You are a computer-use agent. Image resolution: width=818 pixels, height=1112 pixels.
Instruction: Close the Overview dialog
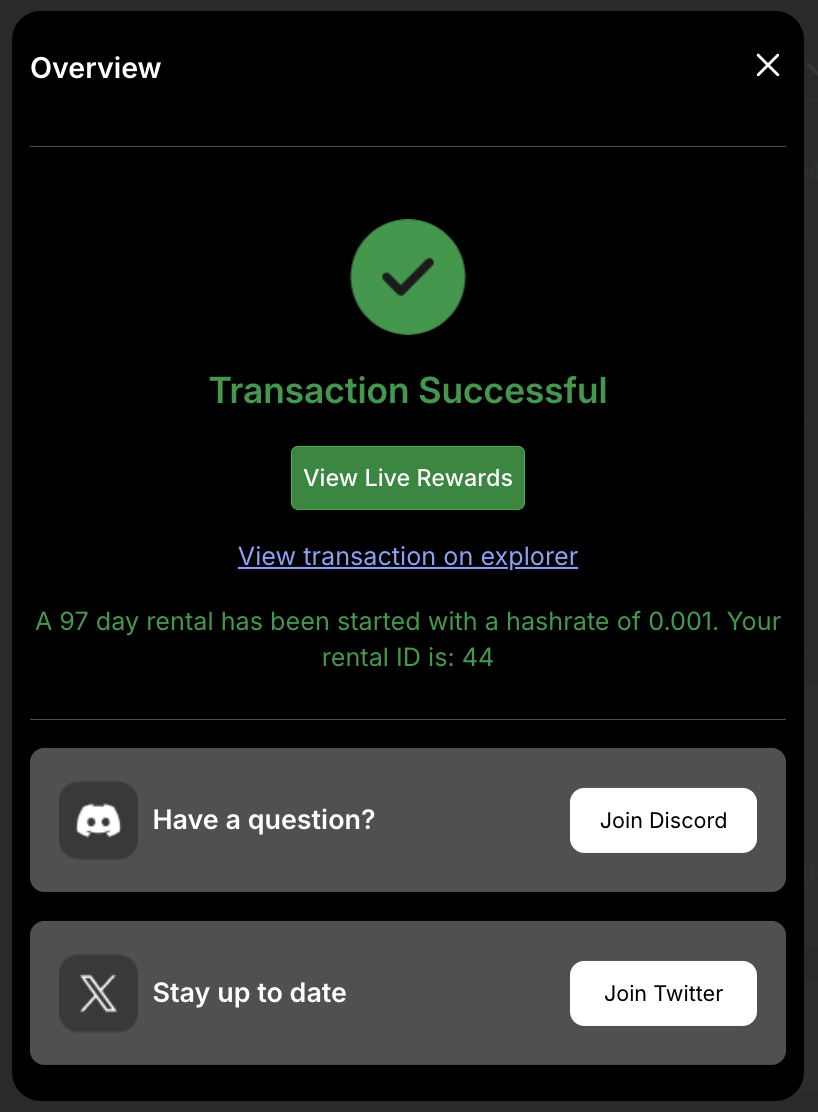click(x=767, y=66)
